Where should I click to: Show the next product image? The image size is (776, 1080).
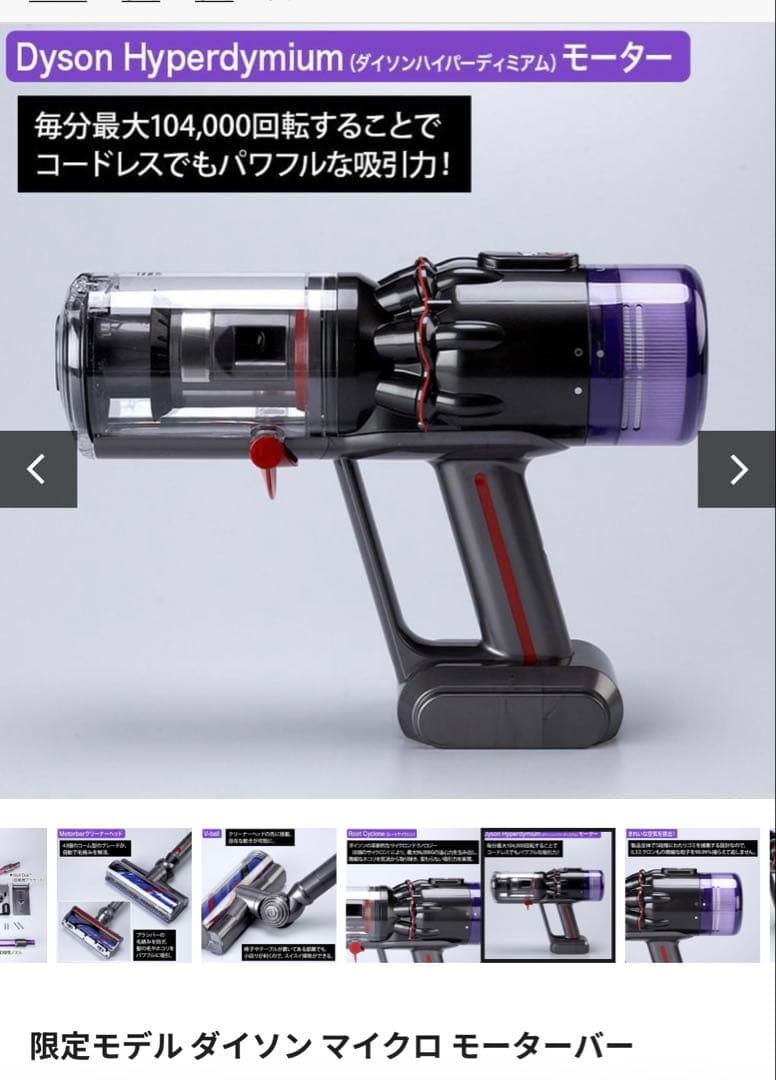(x=737, y=469)
